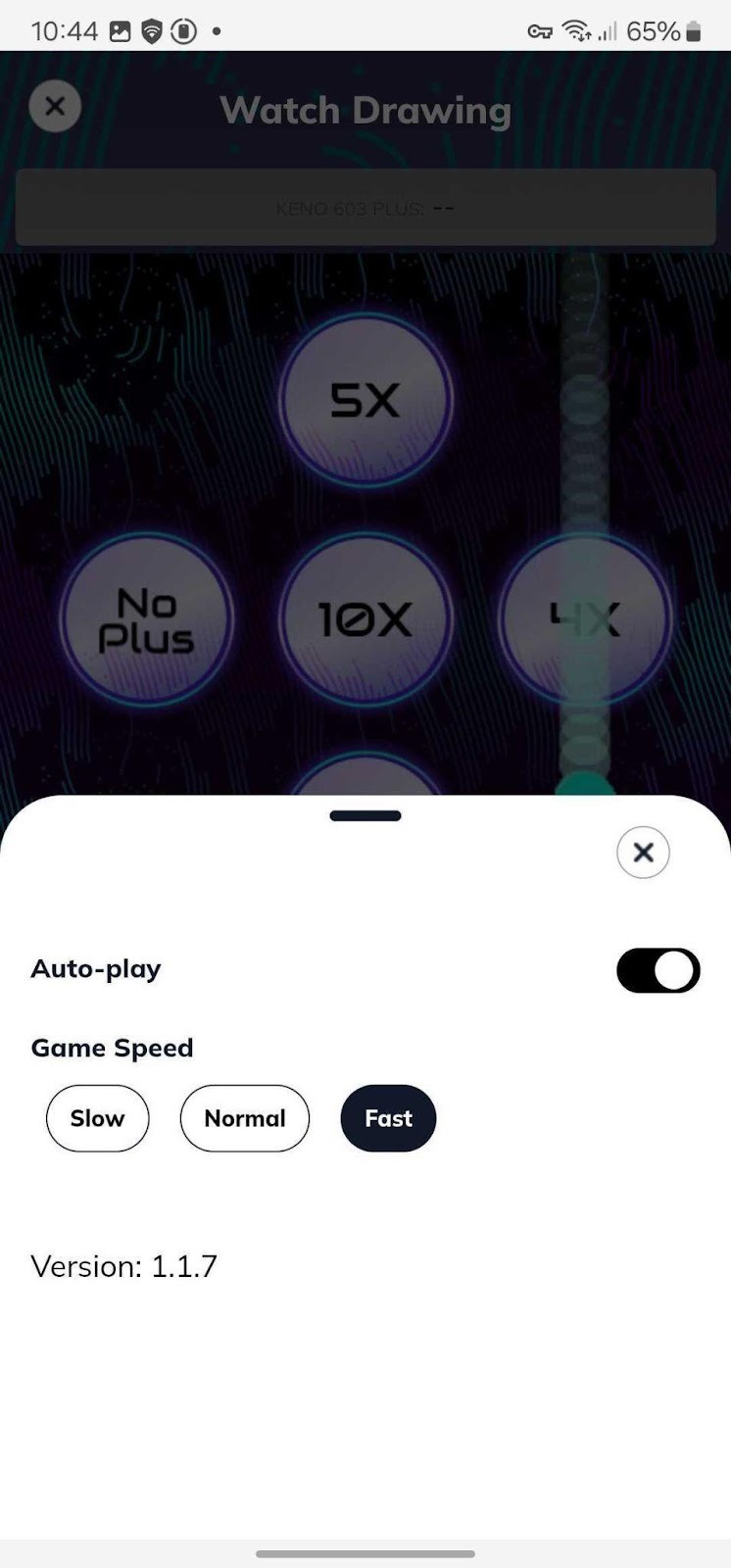Image resolution: width=731 pixels, height=1568 pixels.
Task: Choose the Fast game speed
Action: (x=388, y=1118)
